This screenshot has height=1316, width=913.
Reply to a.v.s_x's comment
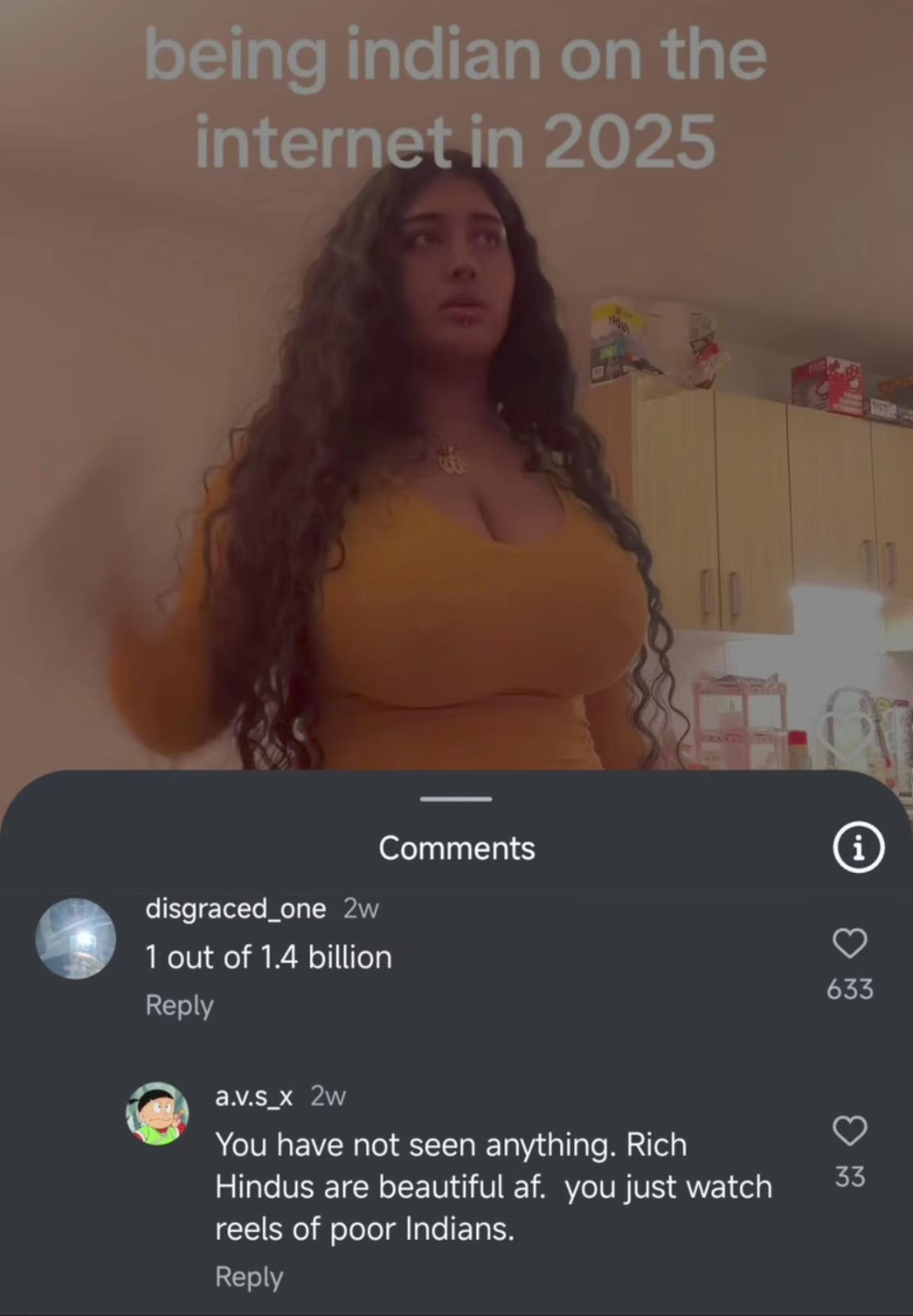point(248,1277)
